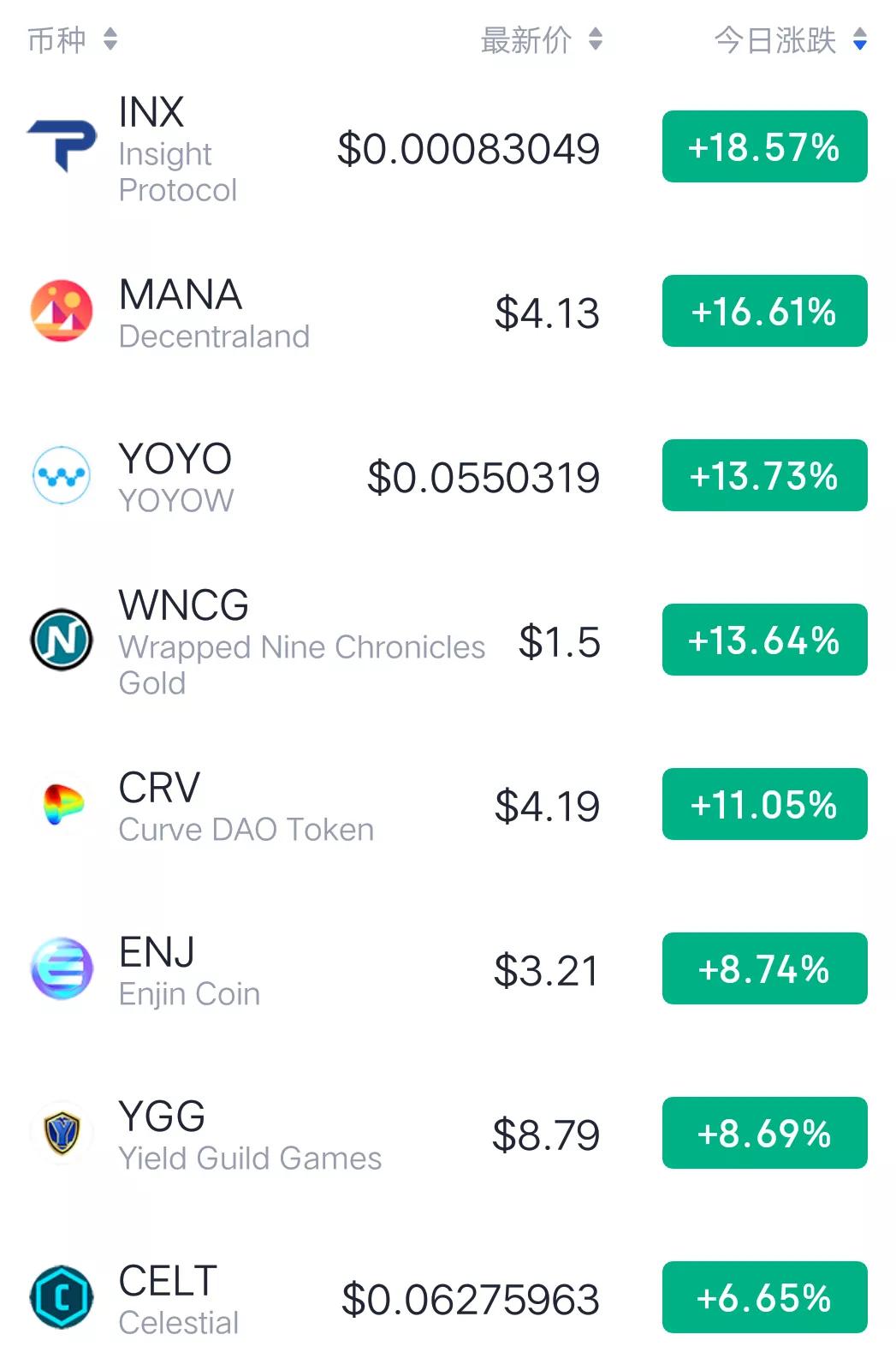
Task: Click Wrapped Nine Chronicles Gold text
Action: tap(300, 664)
